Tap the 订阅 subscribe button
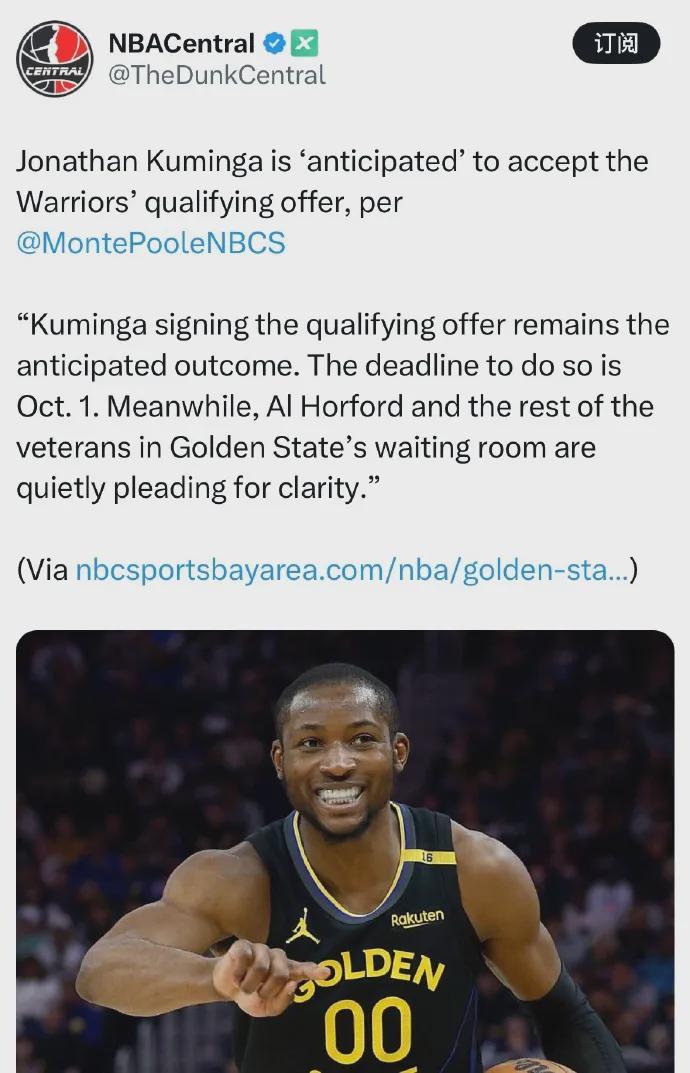The width and height of the screenshot is (690, 1073). pyautogui.click(x=616, y=44)
